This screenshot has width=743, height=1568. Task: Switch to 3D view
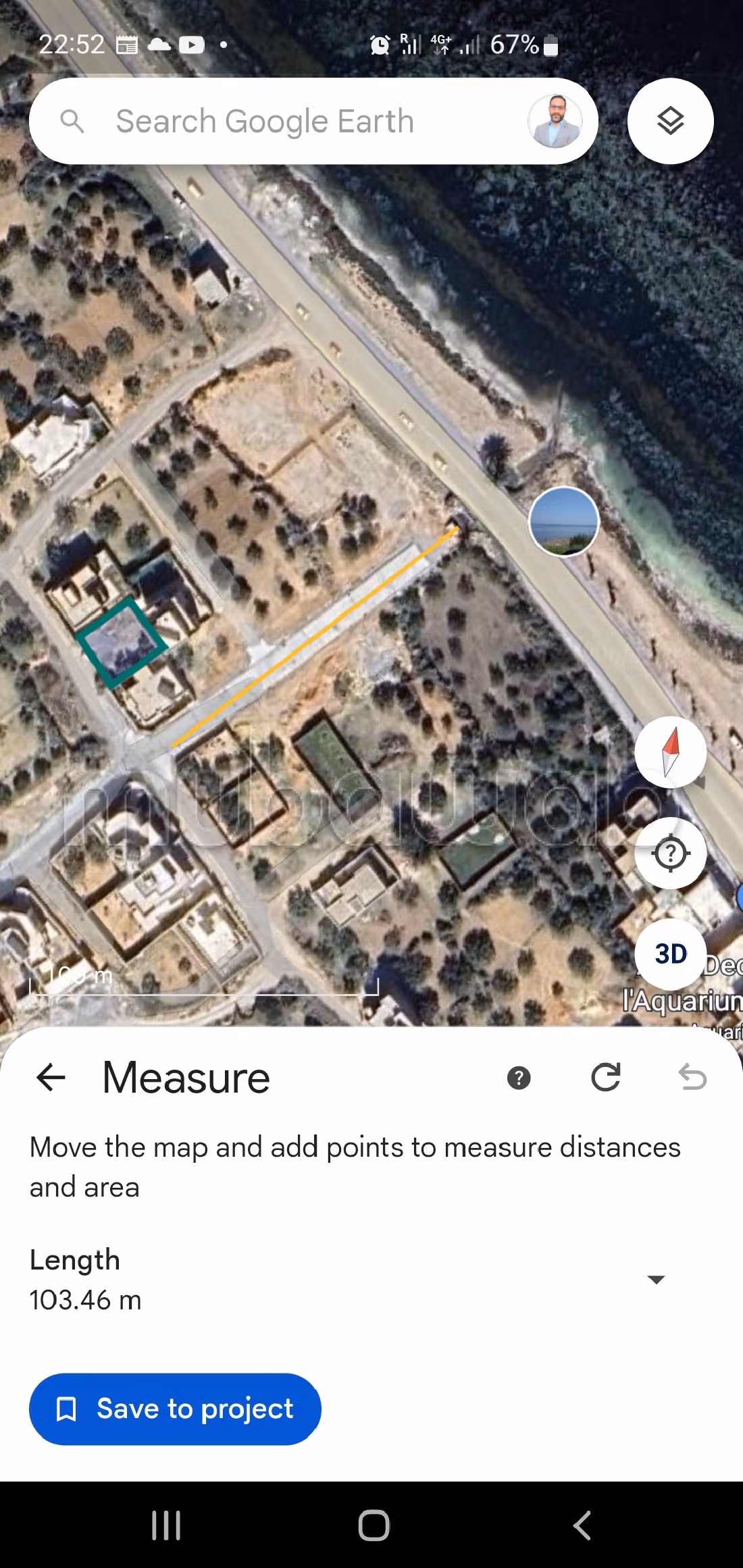[670, 953]
